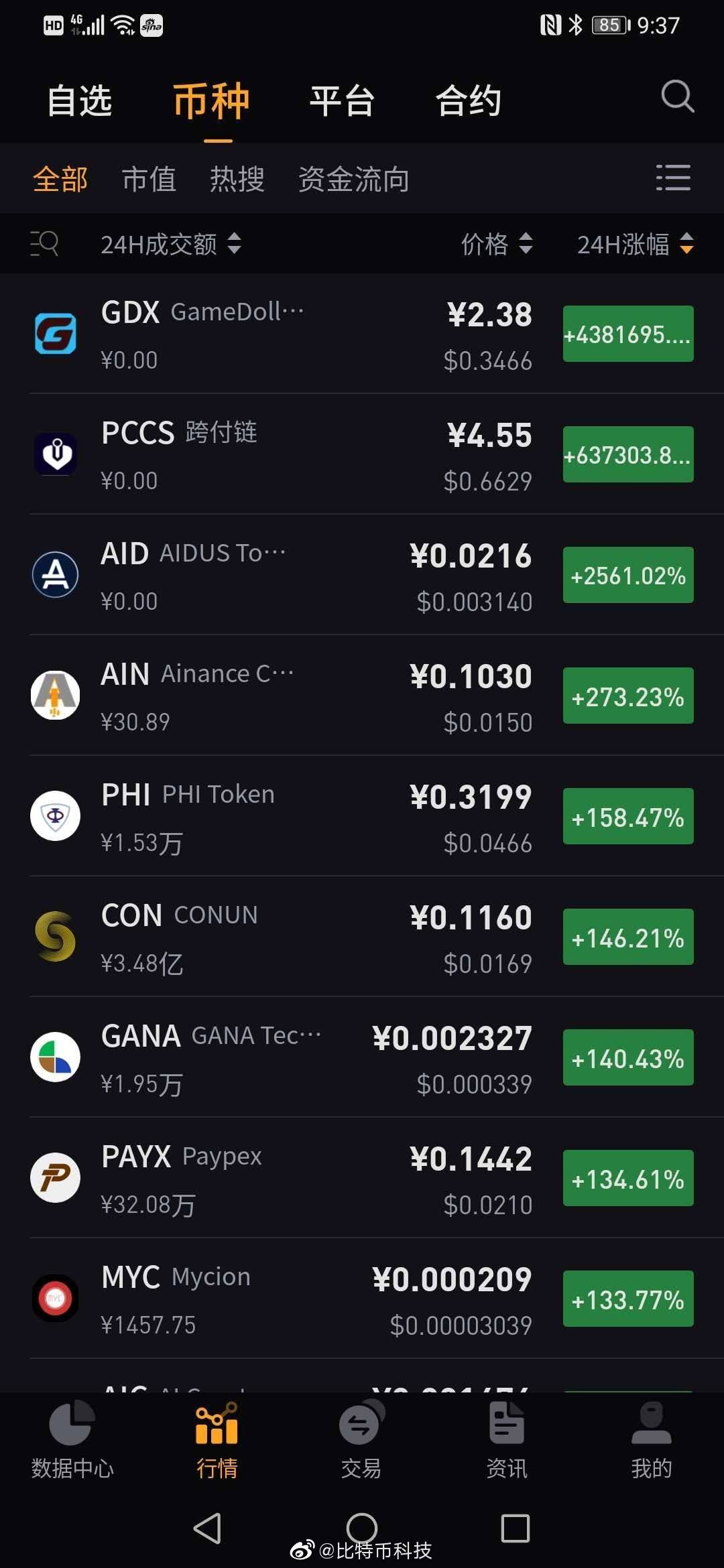Switch to the 合约 tab
This screenshot has height=1568, width=724.
469,101
